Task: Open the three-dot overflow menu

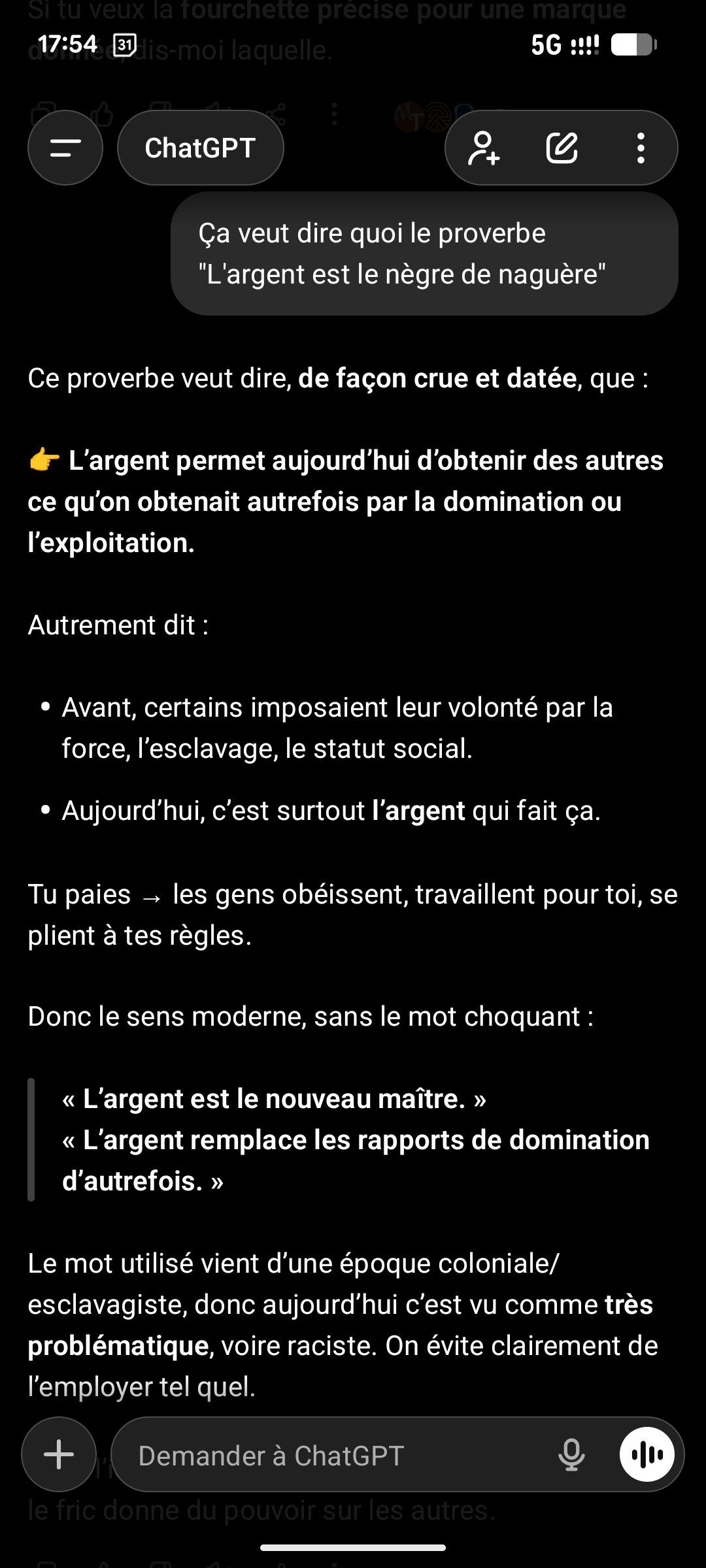Action: click(x=641, y=148)
